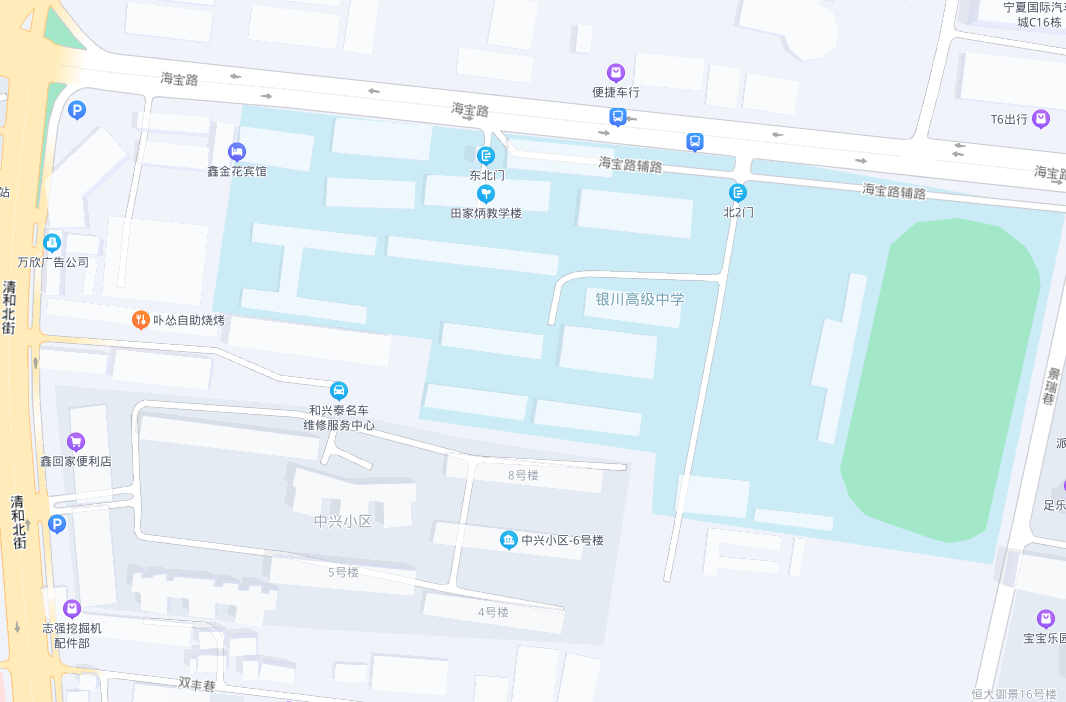The image size is (1066, 702).
Task: Open 和兴泰名车维修服务中心 car service marker
Action: 339,390
